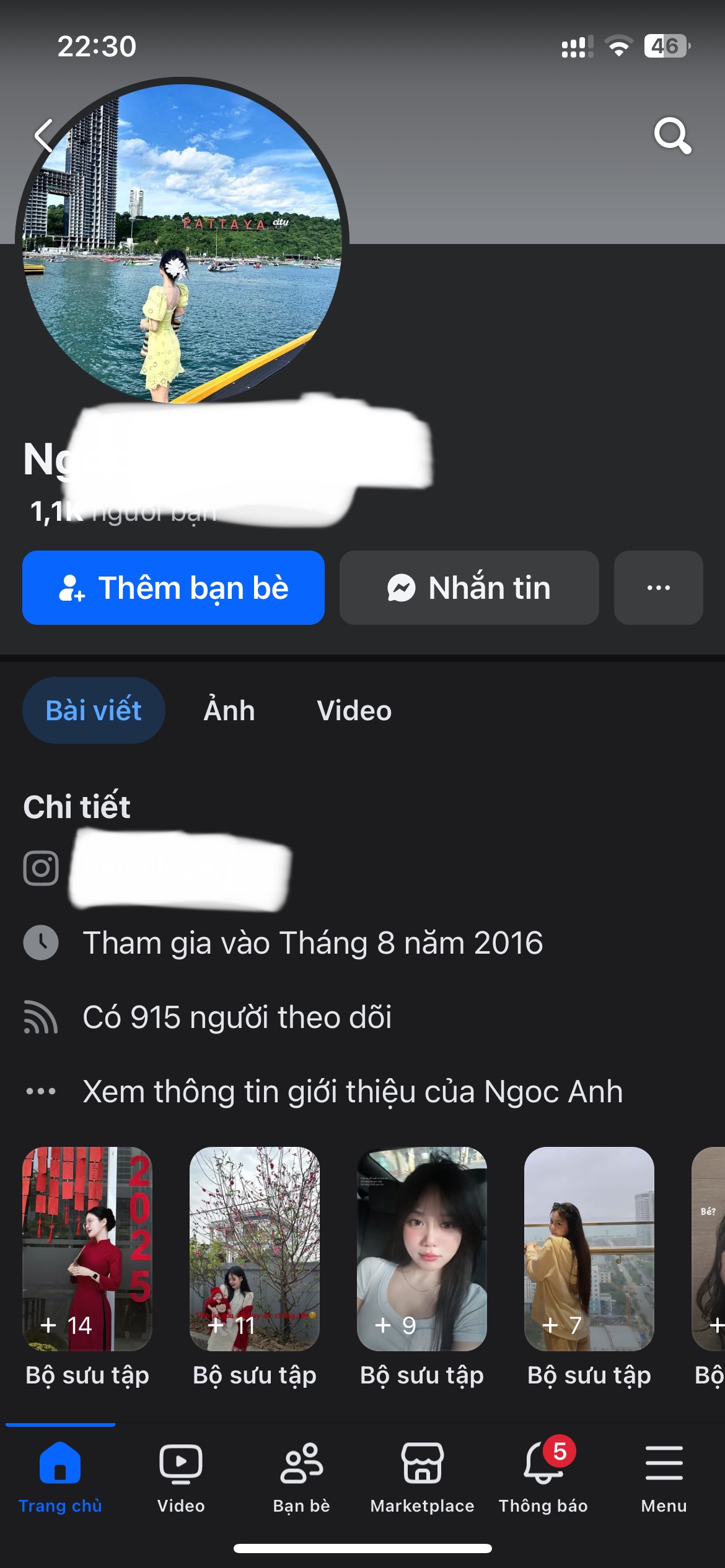Viewport: 725px width, 1568px height.
Task: Open the collection with +14 photos
Action: 87,1248
